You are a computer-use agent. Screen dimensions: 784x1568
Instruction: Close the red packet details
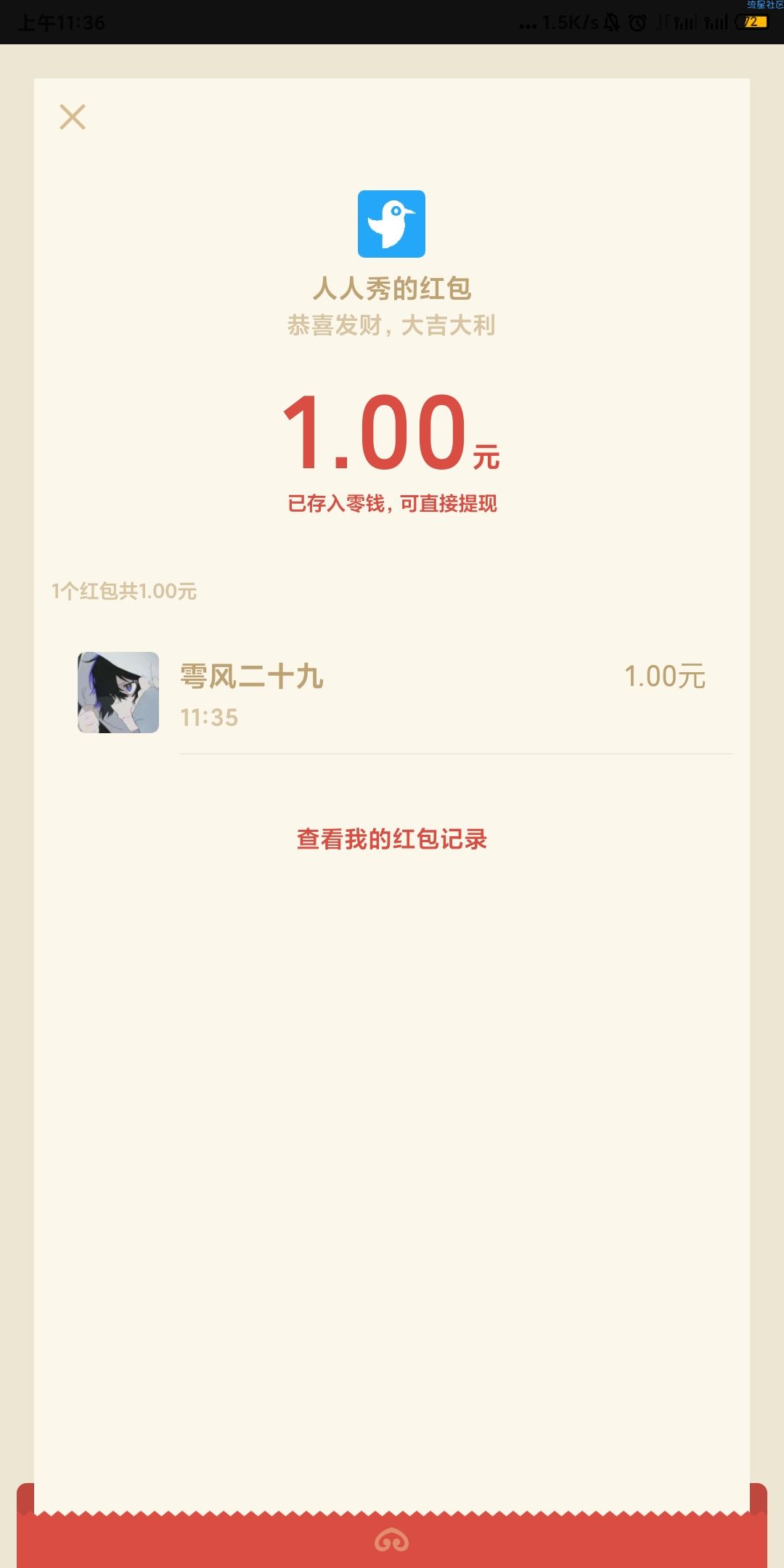[73, 117]
